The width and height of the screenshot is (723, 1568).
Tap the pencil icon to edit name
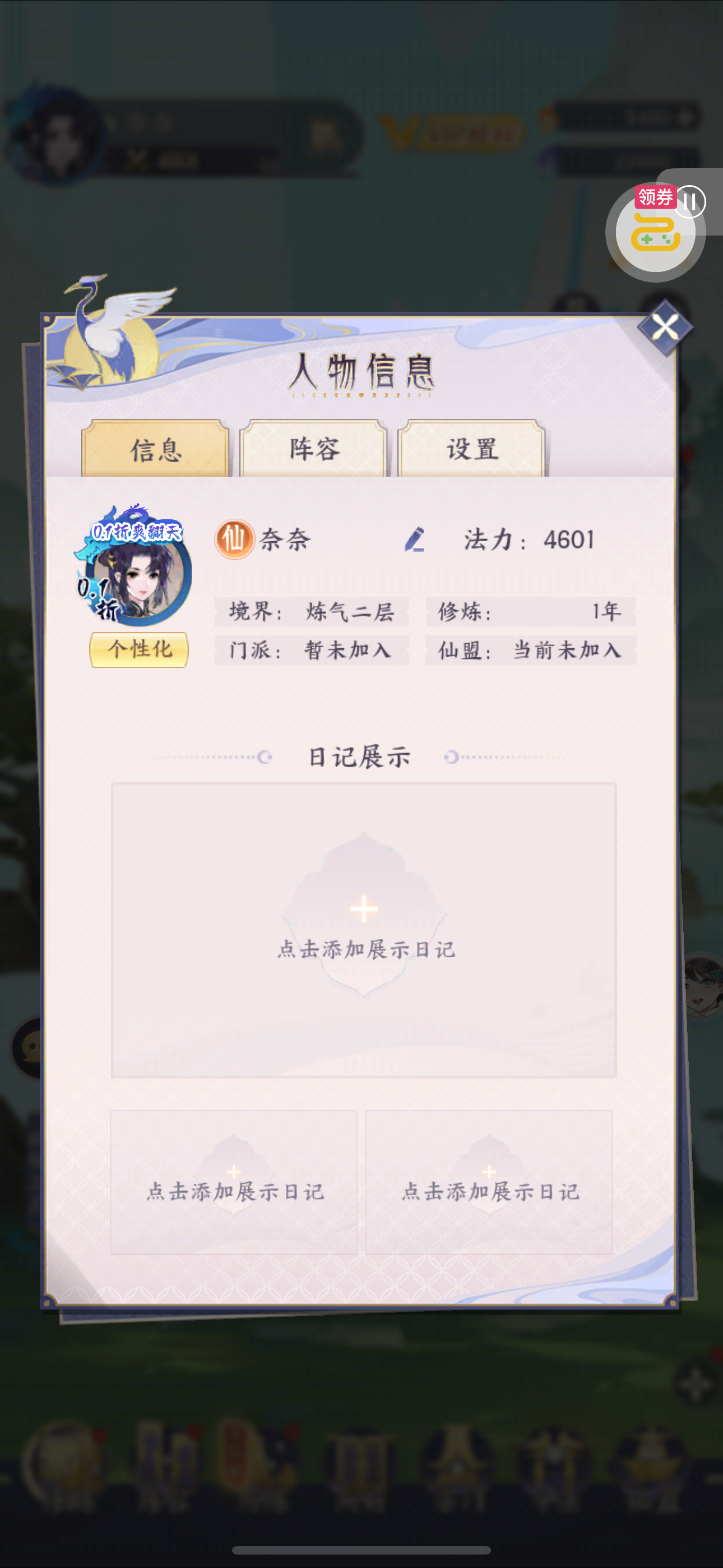414,539
